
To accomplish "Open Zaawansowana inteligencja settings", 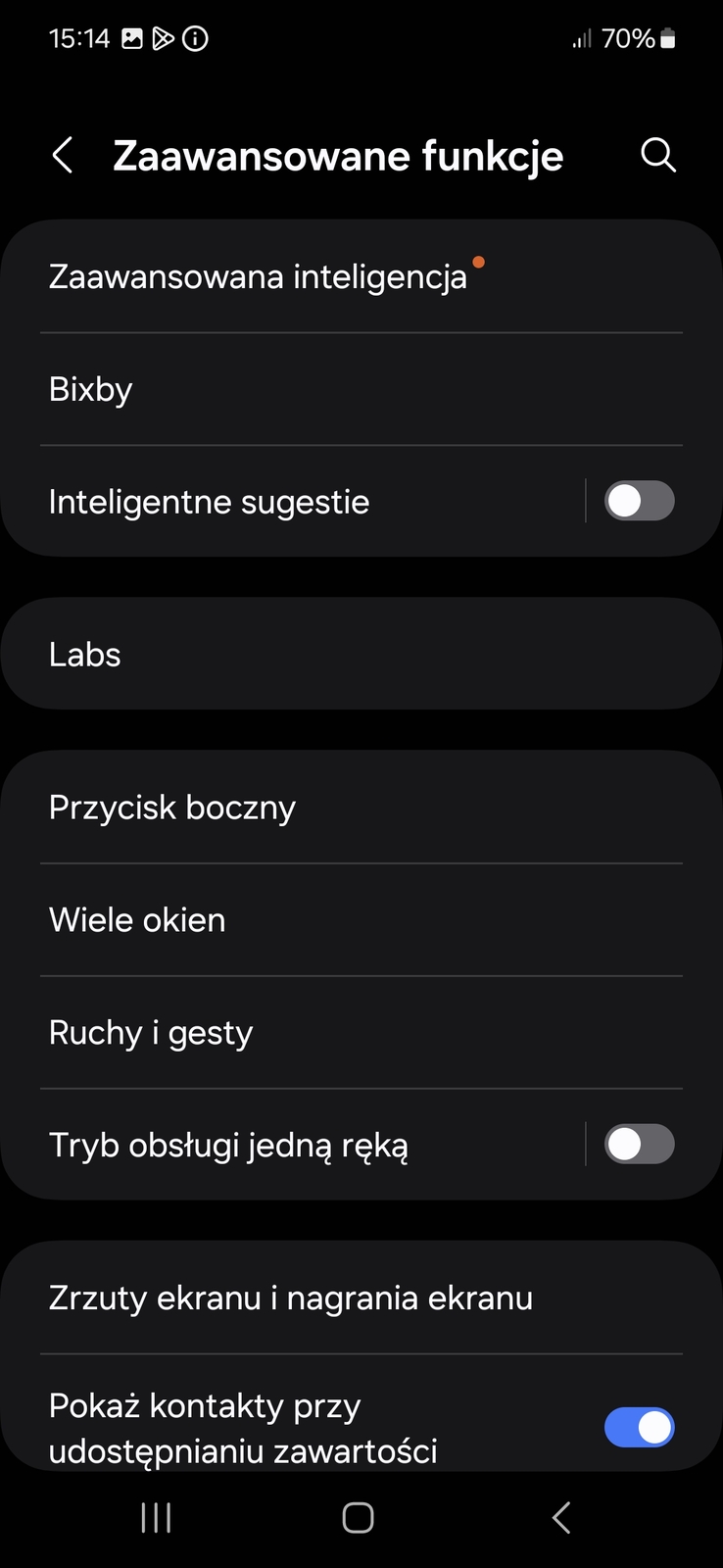I will 258,277.
